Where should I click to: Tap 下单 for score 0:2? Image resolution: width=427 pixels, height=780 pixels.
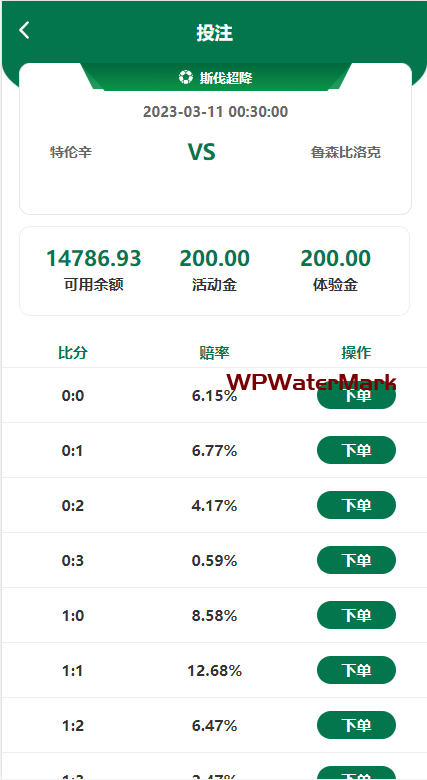[x=356, y=505]
